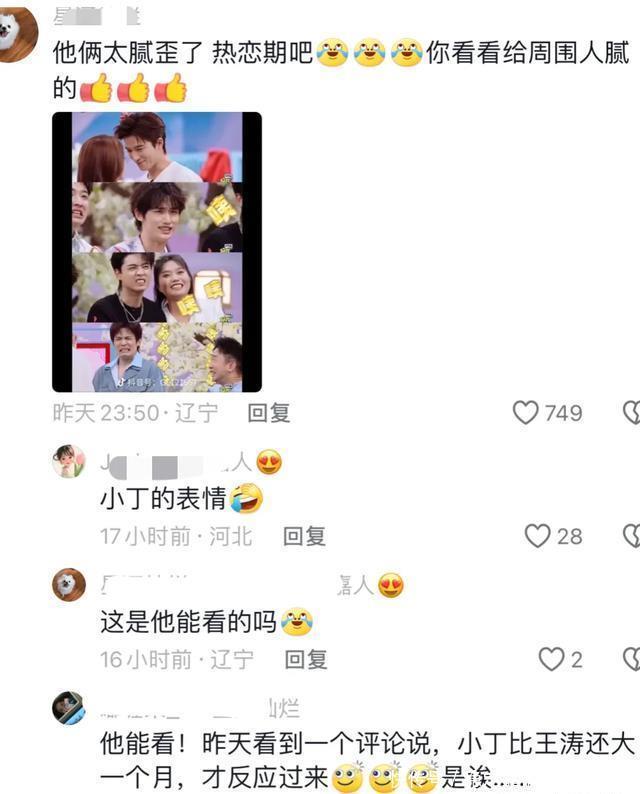This screenshot has height=794, width=640.
Task: Like the 小丁的表情 comment
Action: pyautogui.click(x=538, y=536)
